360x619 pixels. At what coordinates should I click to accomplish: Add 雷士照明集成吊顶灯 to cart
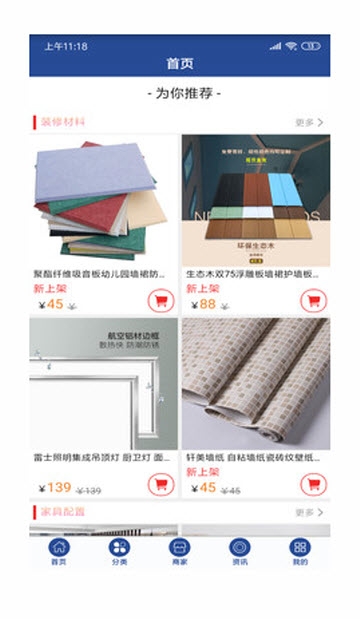[161, 484]
